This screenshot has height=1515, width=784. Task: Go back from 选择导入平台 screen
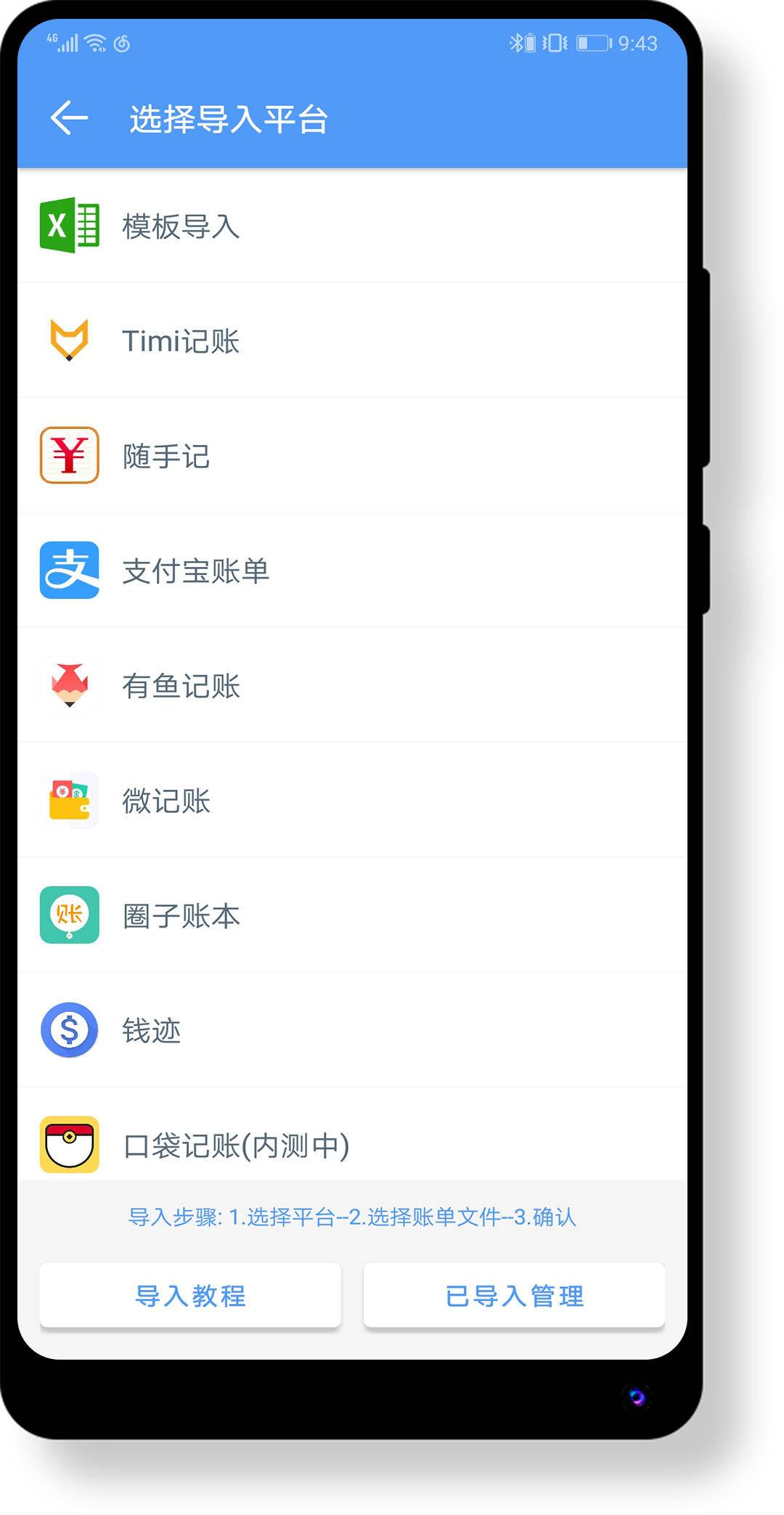click(70, 118)
